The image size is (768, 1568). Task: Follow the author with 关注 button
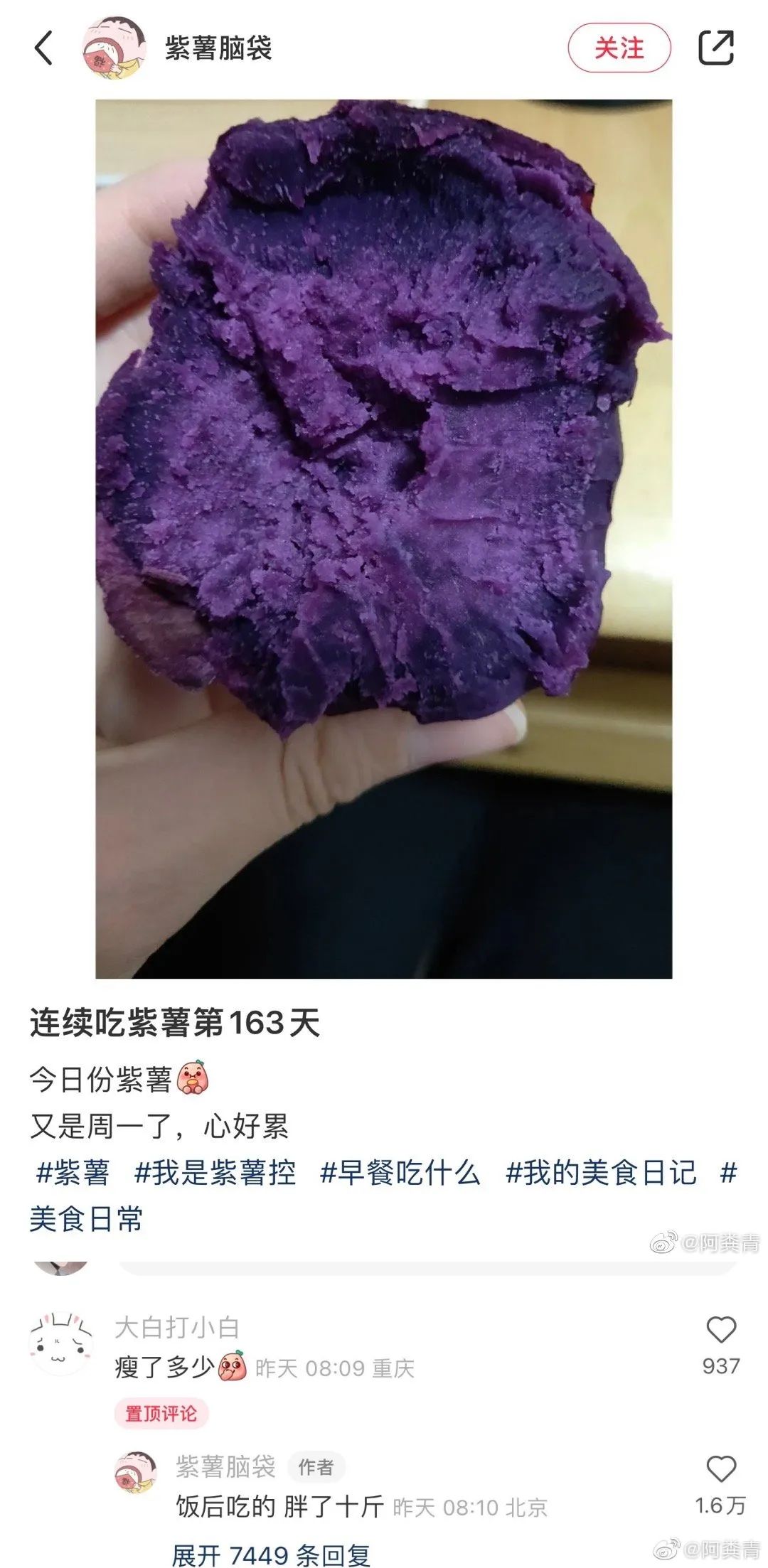pyautogui.click(x=619, y=48)
